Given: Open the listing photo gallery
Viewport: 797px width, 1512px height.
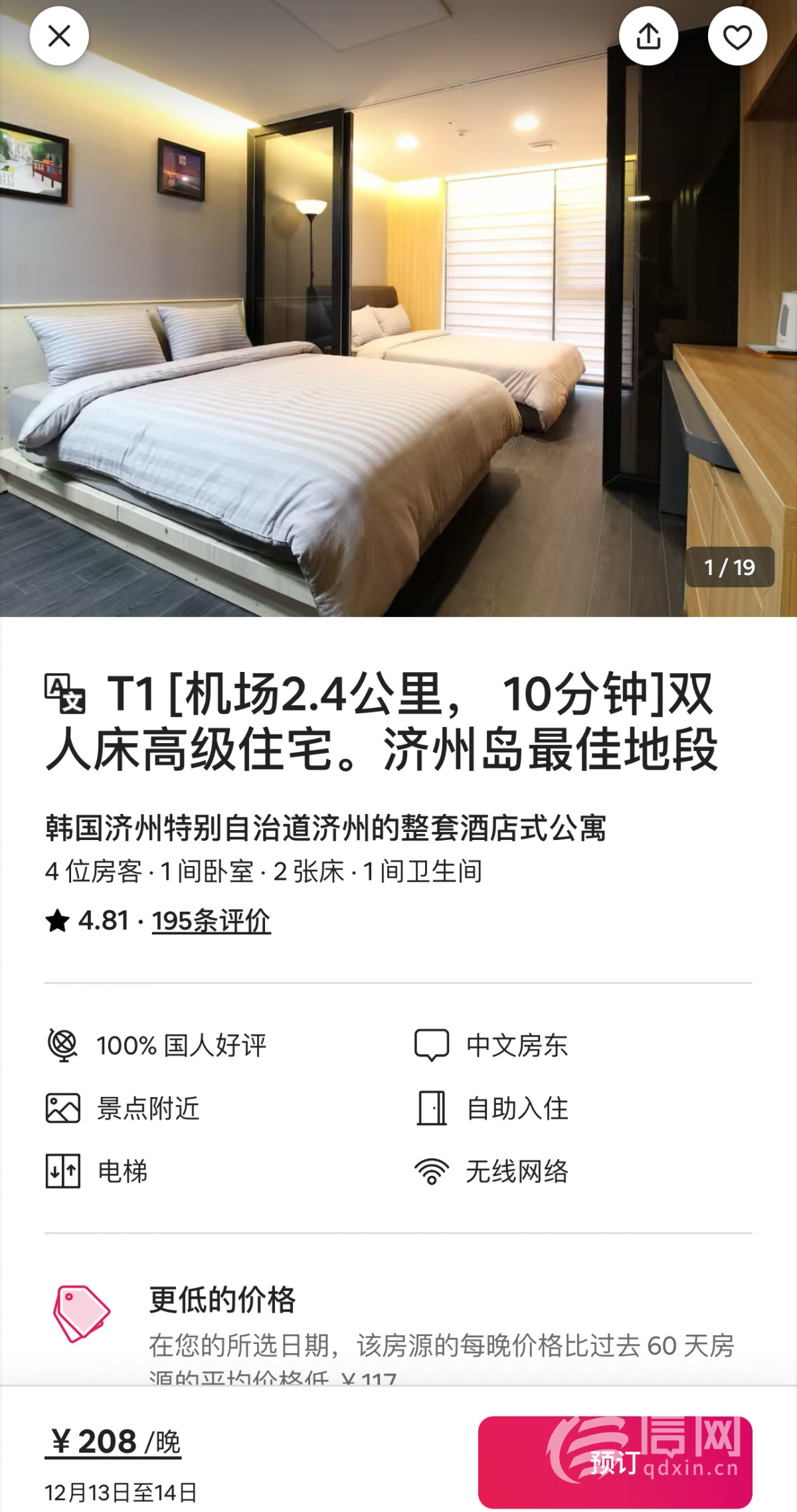Looking at the screenshot, I should tap(398, 332).
